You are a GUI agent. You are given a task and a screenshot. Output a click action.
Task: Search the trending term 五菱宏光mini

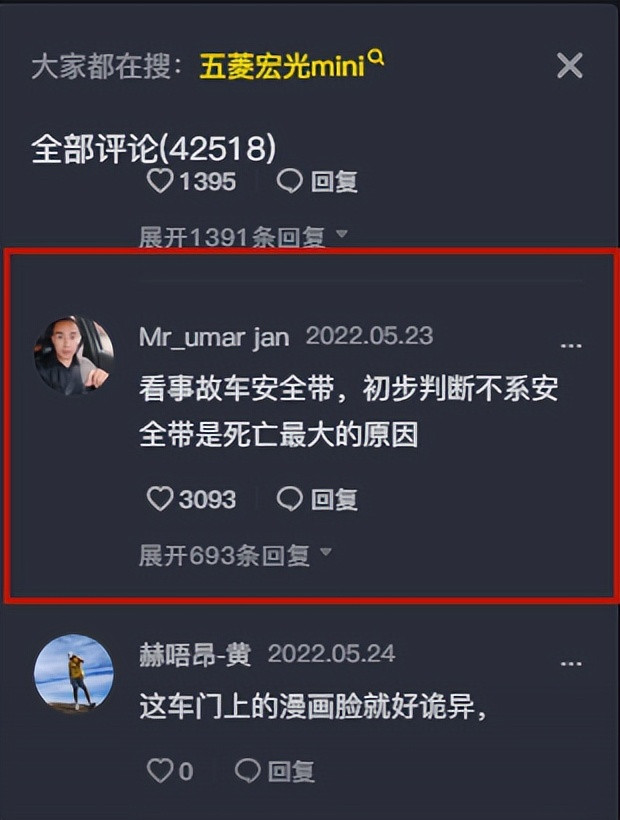290,66
